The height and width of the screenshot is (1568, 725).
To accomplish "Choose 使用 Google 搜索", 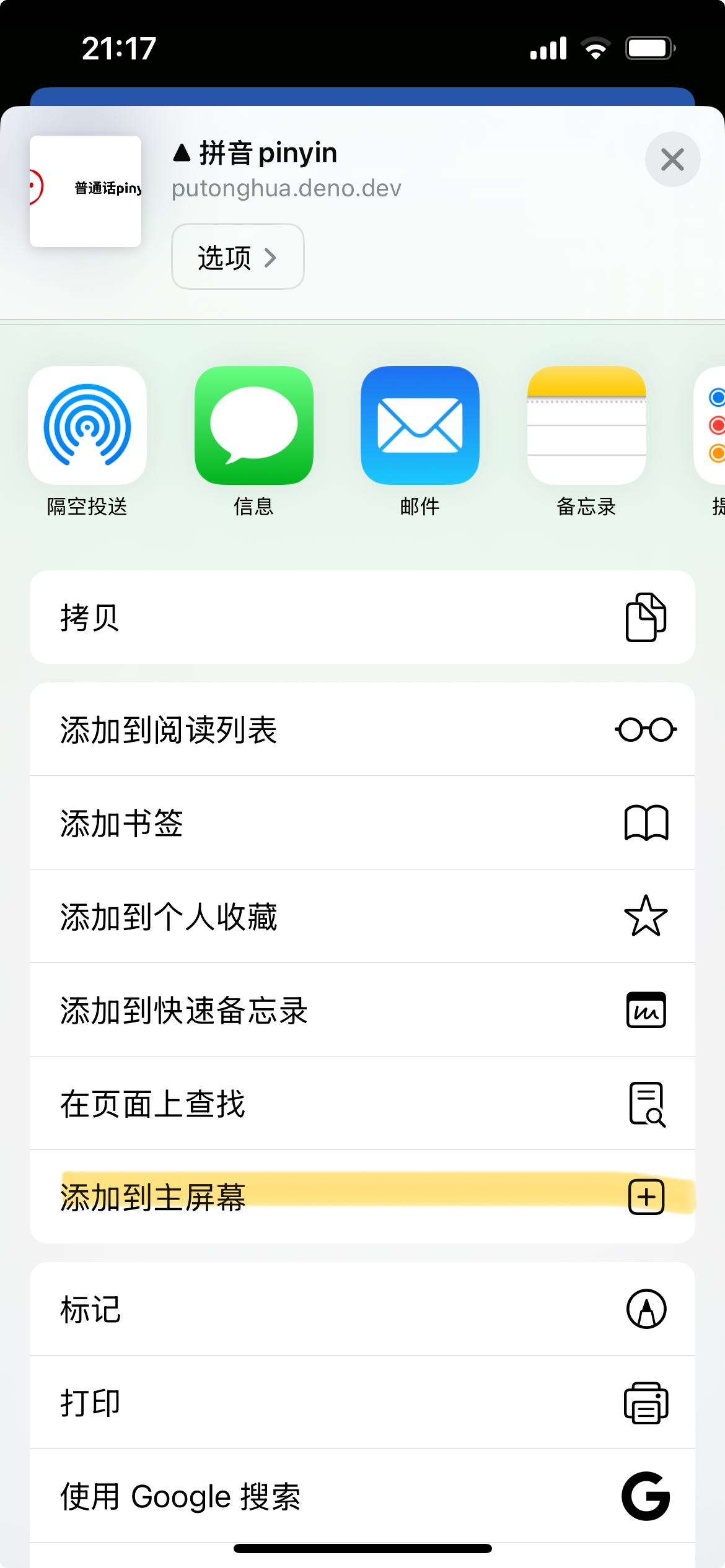I will click(x=362, y=1496).
